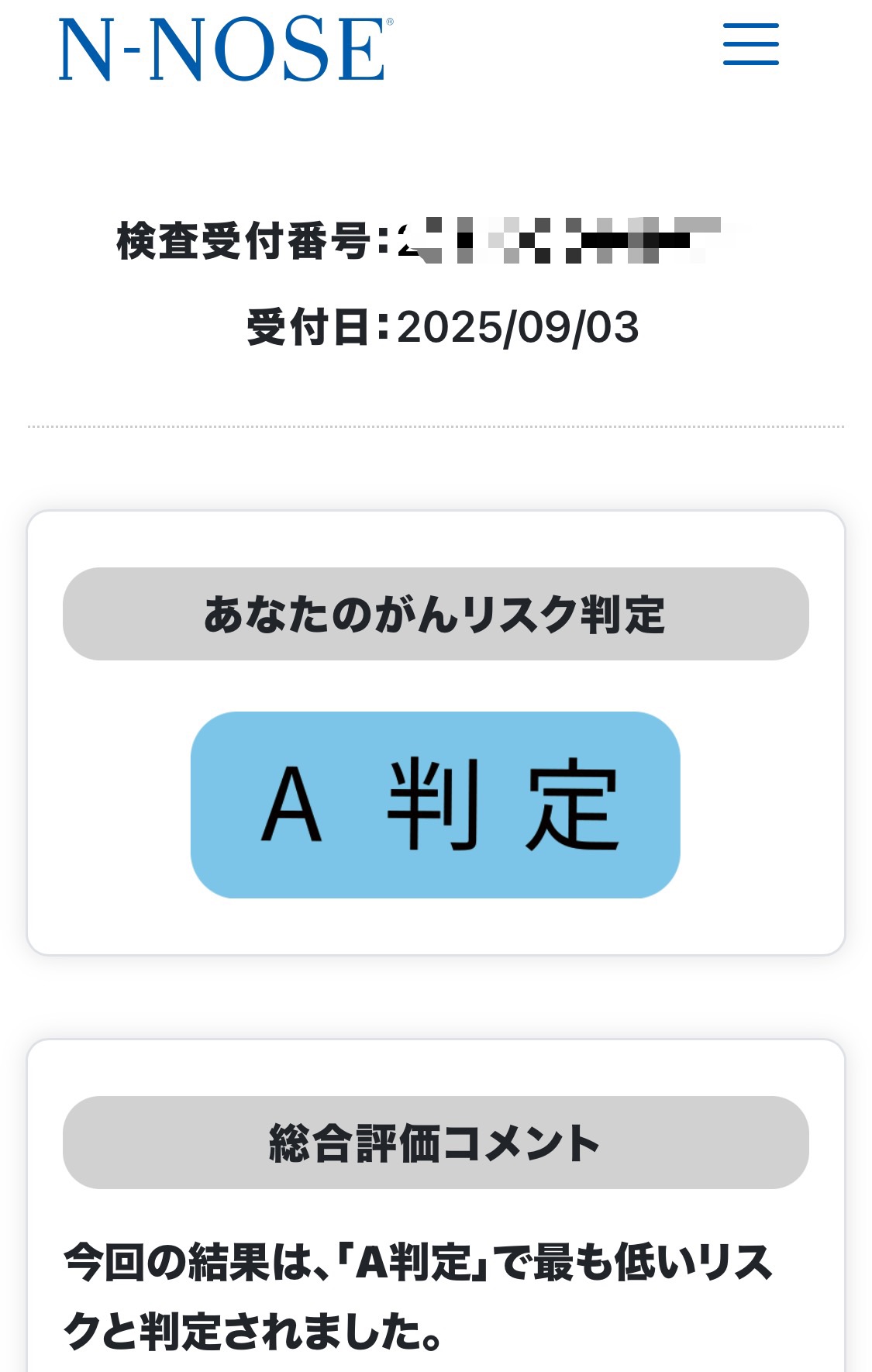Screen dimensions: 872x1372
Task: Tap the N-NOSE logo to go home
Action: coord(223,48)
